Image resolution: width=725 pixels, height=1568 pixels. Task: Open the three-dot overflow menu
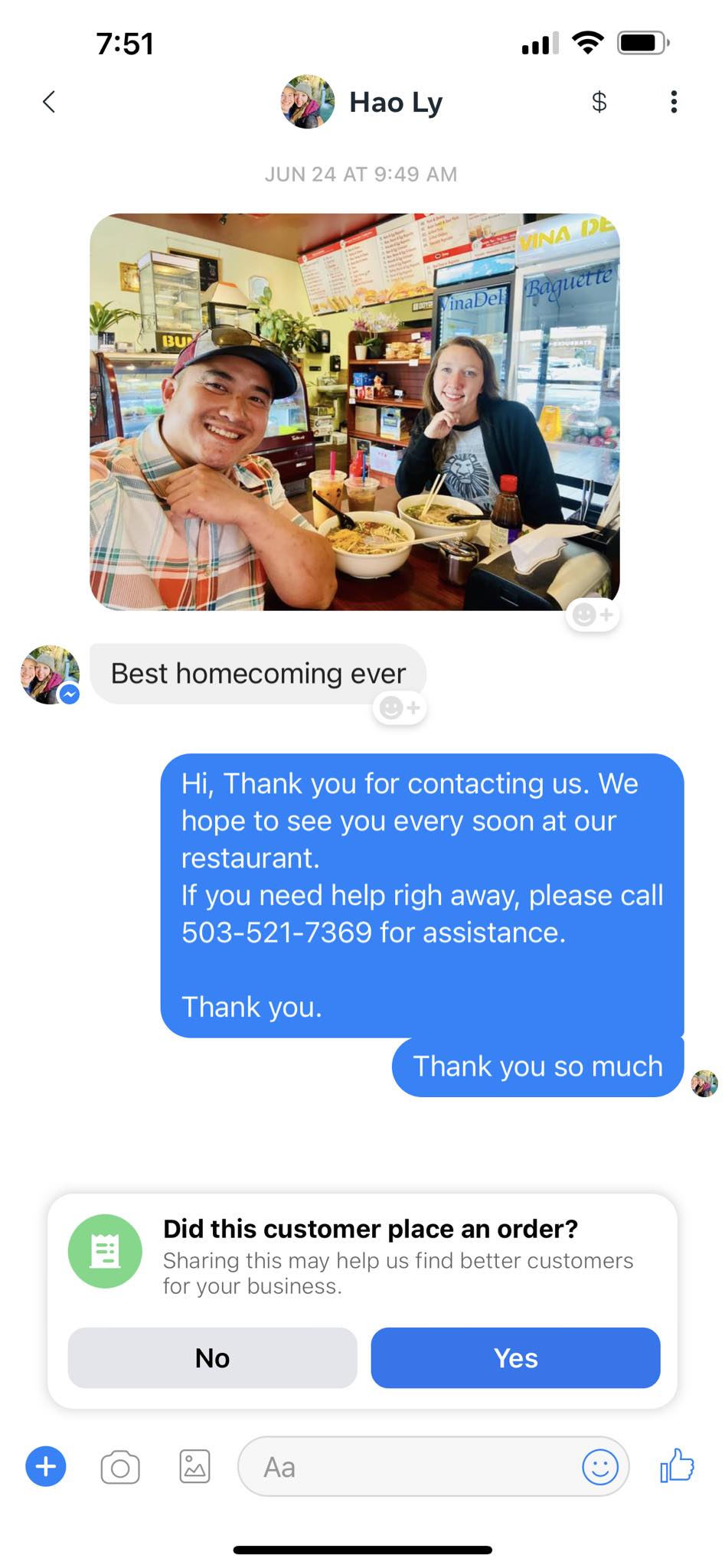coord(674,102)
